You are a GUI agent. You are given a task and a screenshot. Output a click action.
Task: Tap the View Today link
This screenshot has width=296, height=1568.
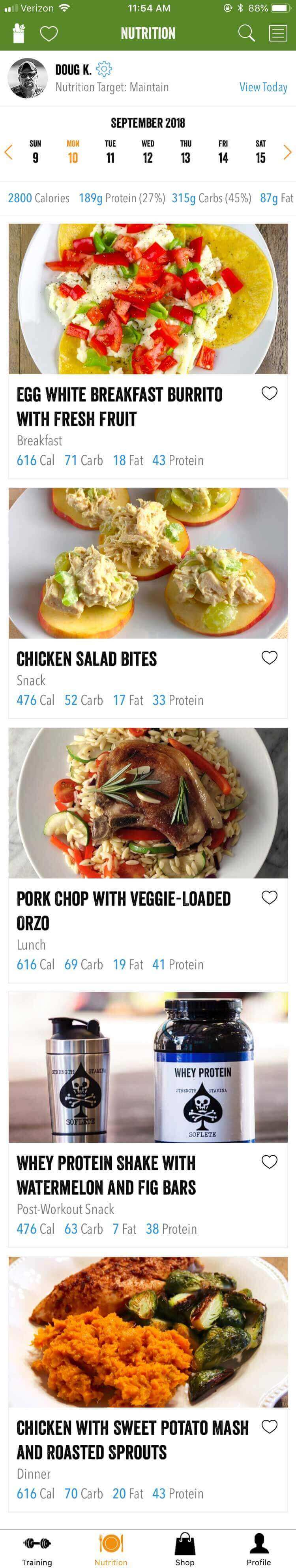(x=263, y=87)
